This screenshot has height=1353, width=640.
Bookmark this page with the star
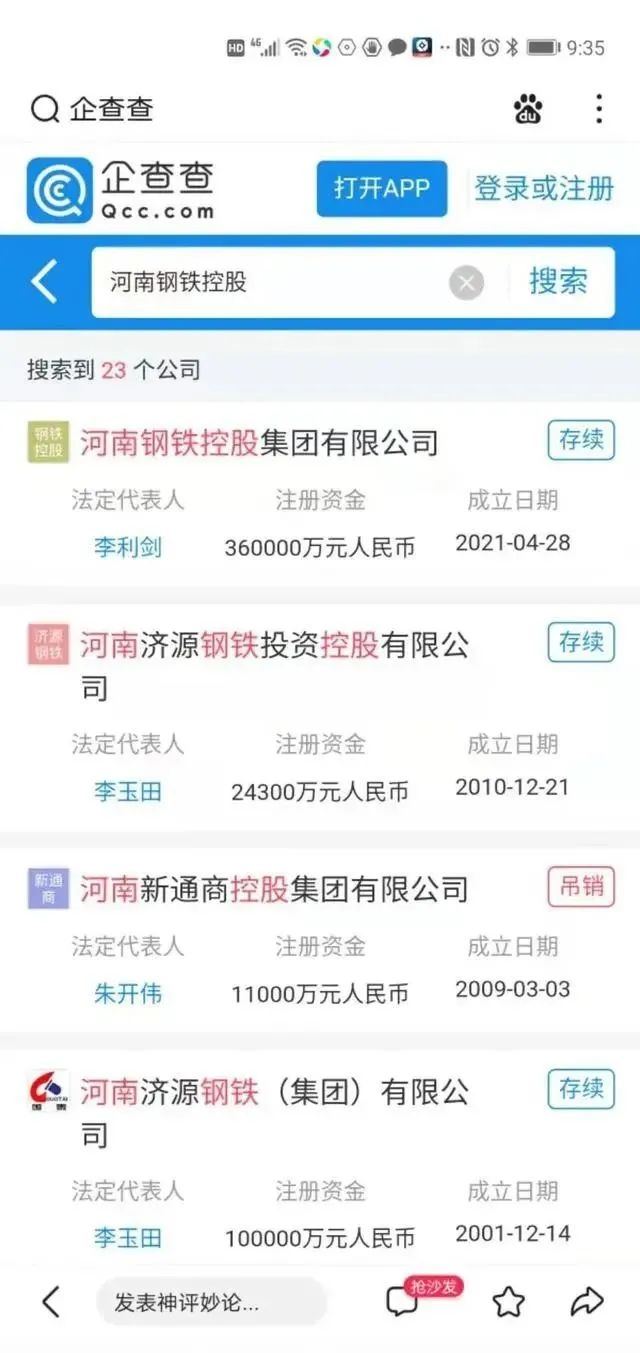click(509, 1301)
